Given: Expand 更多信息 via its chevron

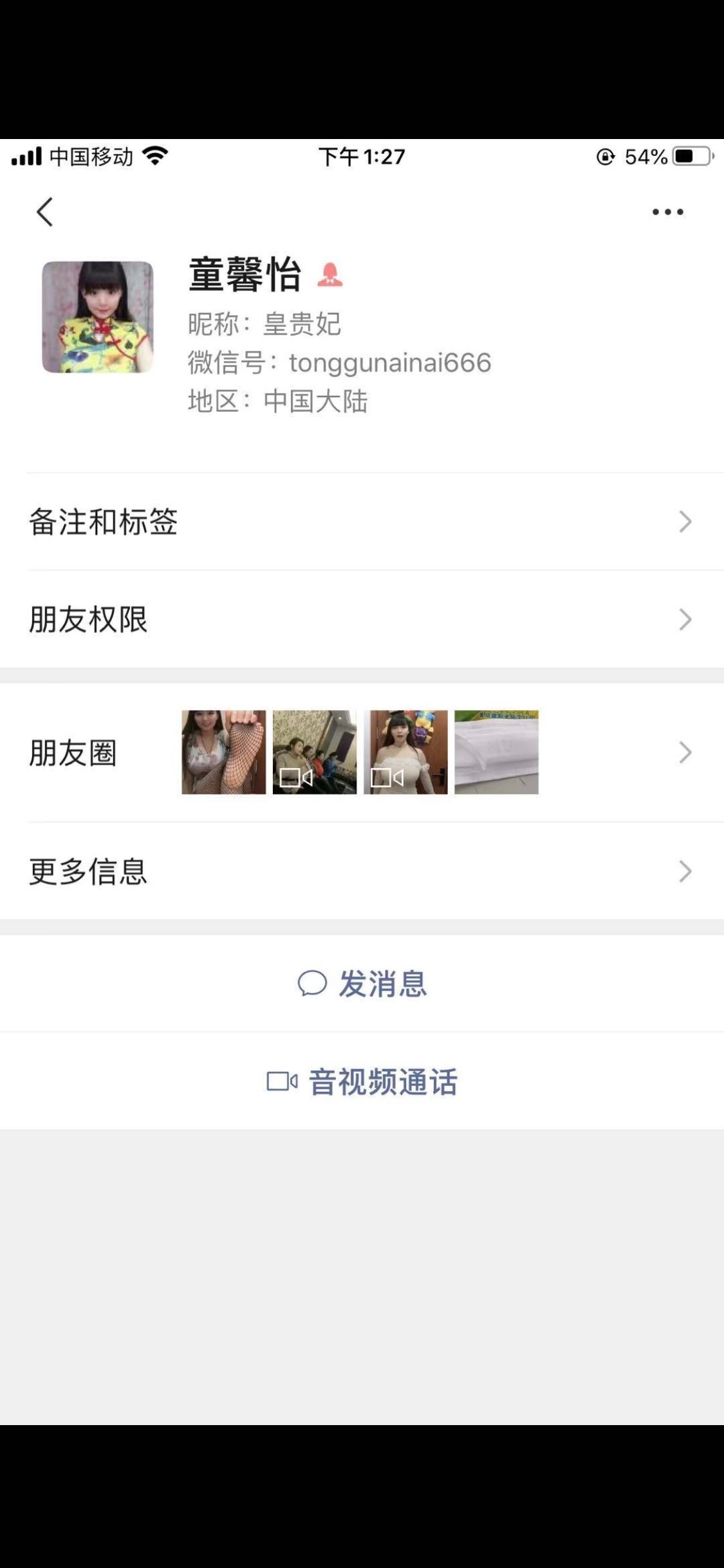Looking at the screenshot, I should 683,872.
